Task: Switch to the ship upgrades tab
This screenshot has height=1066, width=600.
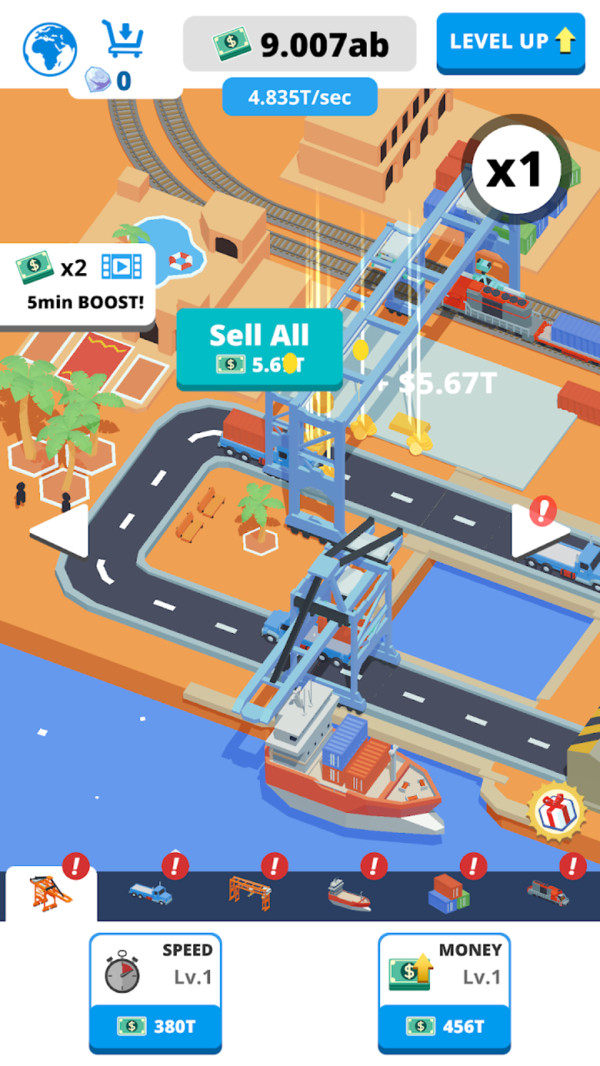Action: pyautogui.click(x=349, y=893)
